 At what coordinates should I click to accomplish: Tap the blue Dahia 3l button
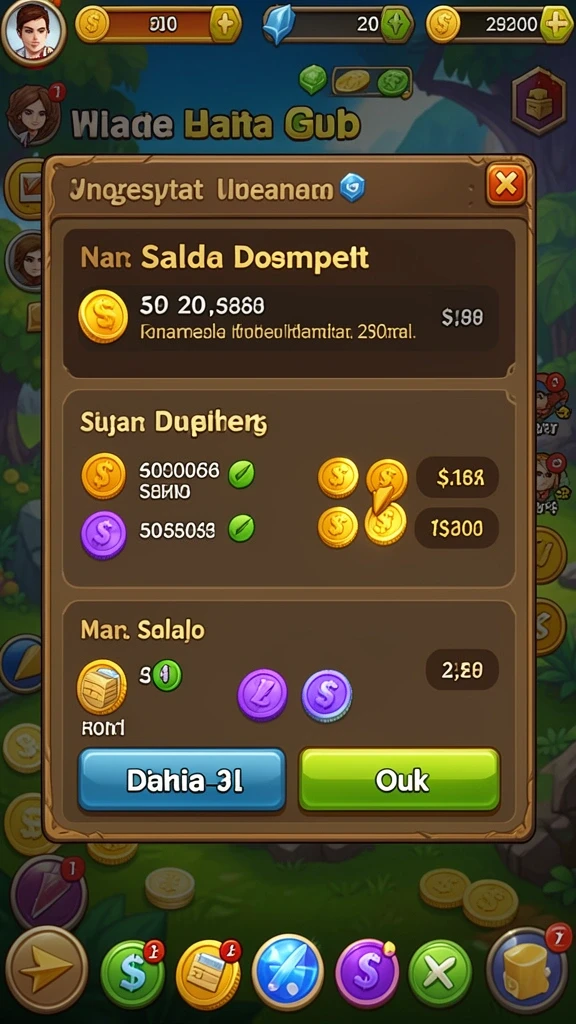coord(182,780)
